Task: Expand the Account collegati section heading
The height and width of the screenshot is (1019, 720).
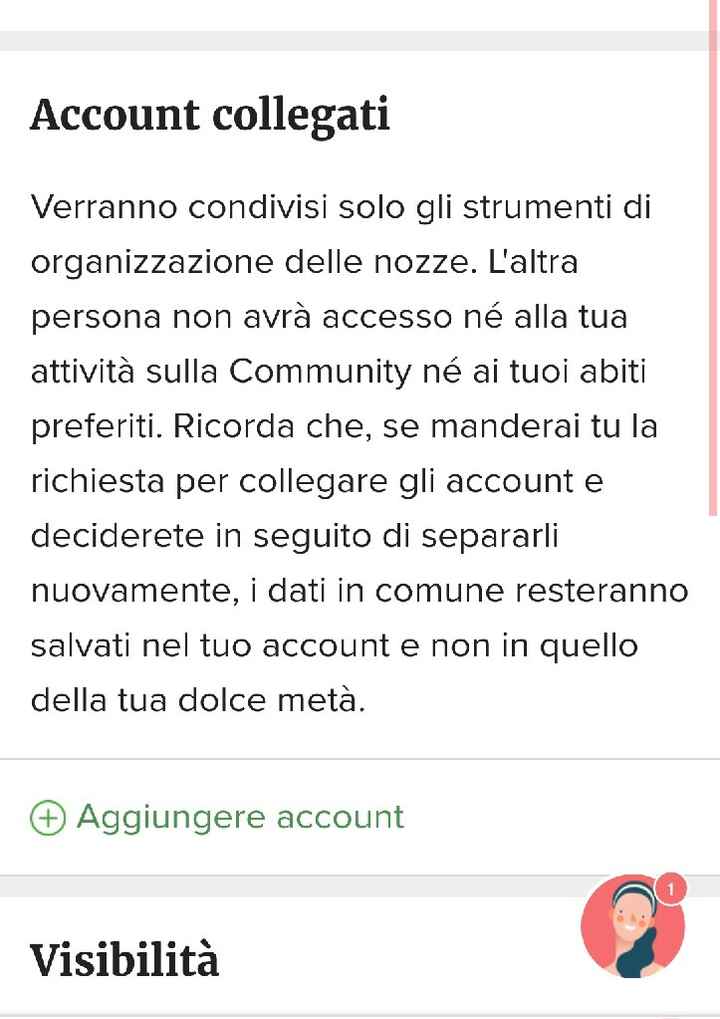Action: click(x=212, y=113)
